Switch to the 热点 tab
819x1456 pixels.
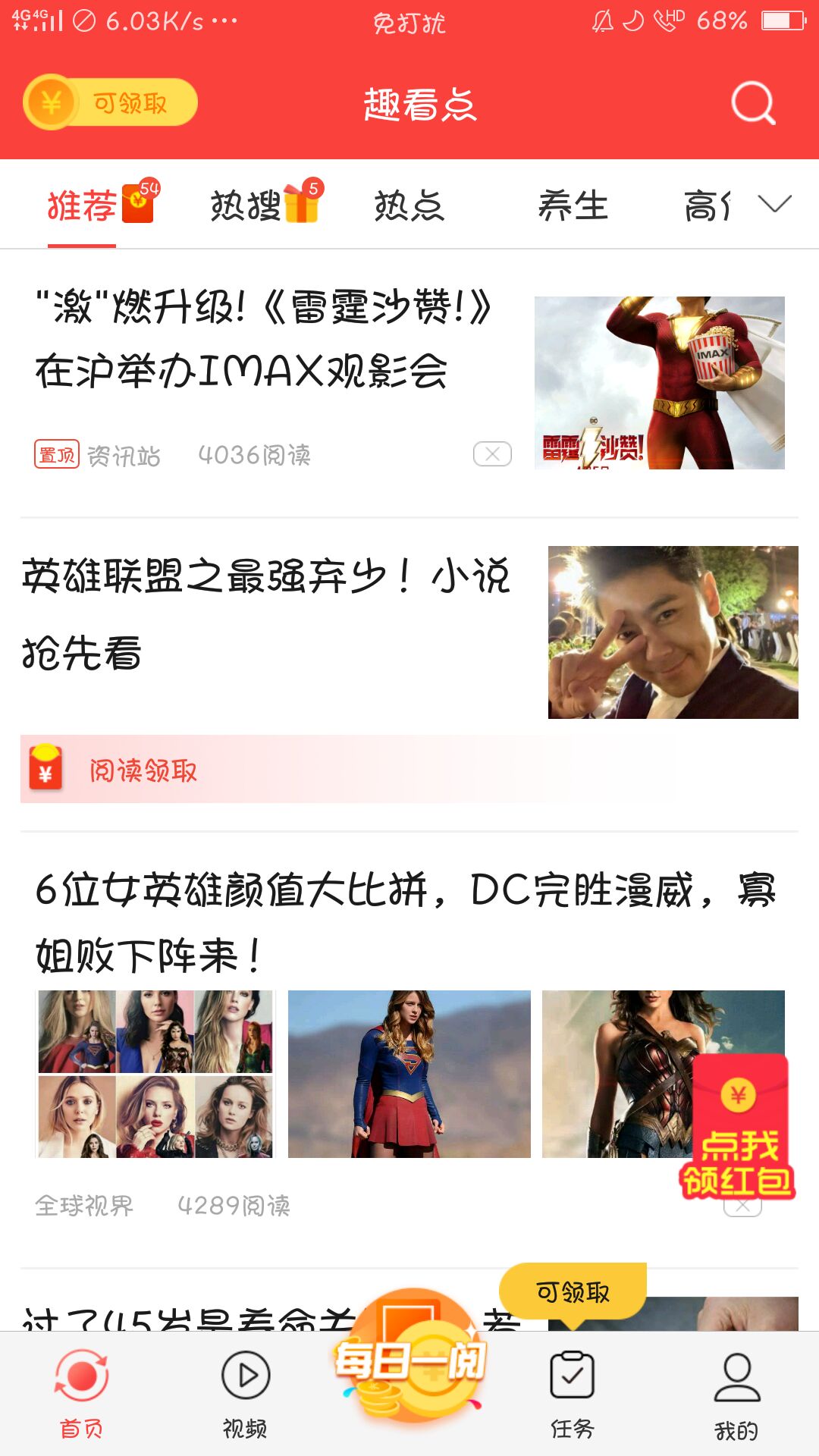[x=409, y=206]
